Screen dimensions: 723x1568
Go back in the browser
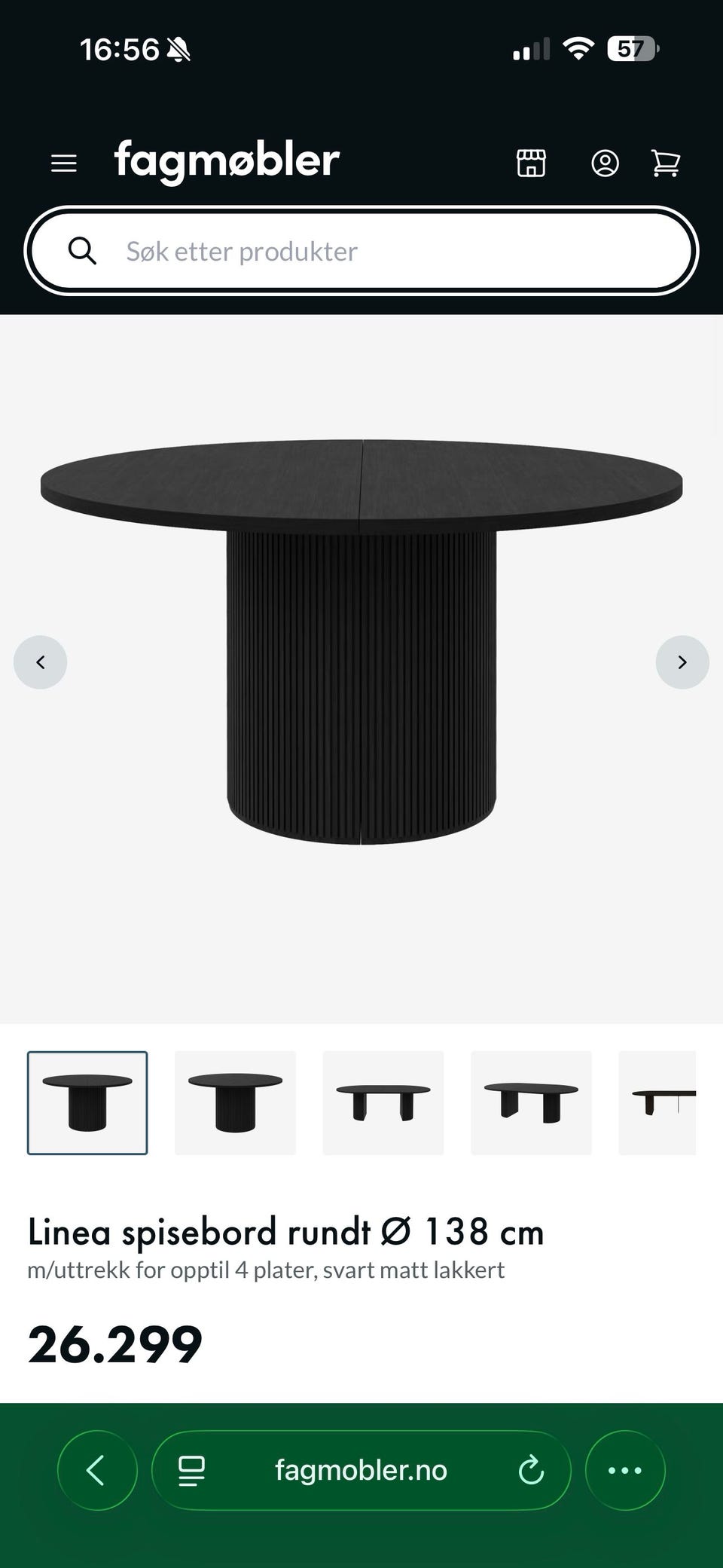pyautogui.click(x=97, y=1470)
